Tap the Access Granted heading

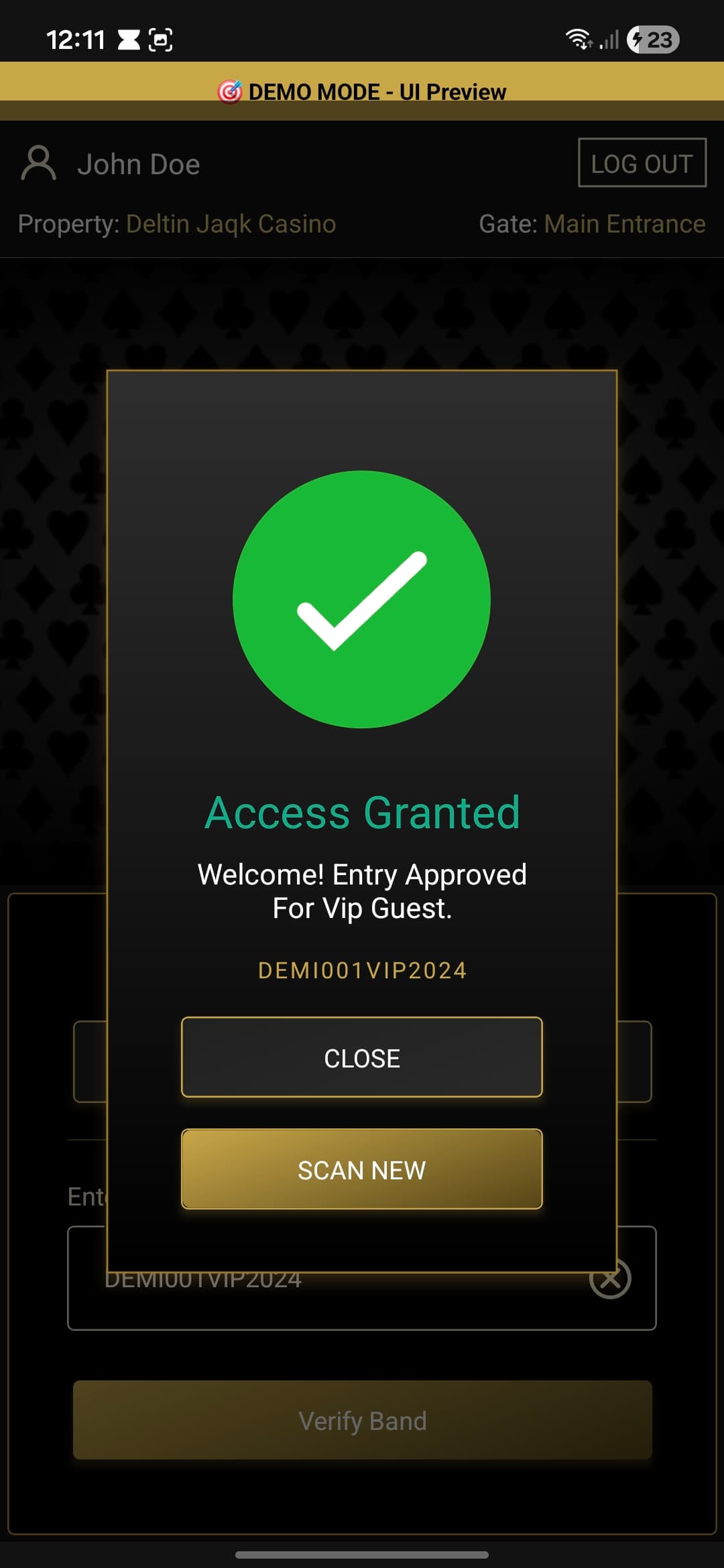click(362, 812)
